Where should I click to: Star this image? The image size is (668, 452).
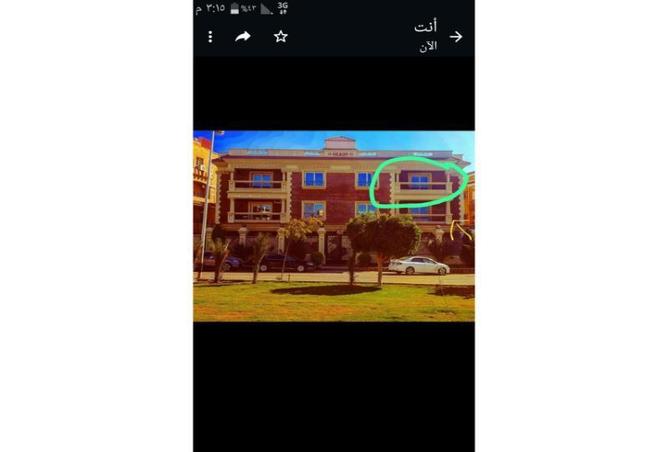pos(281,37)
